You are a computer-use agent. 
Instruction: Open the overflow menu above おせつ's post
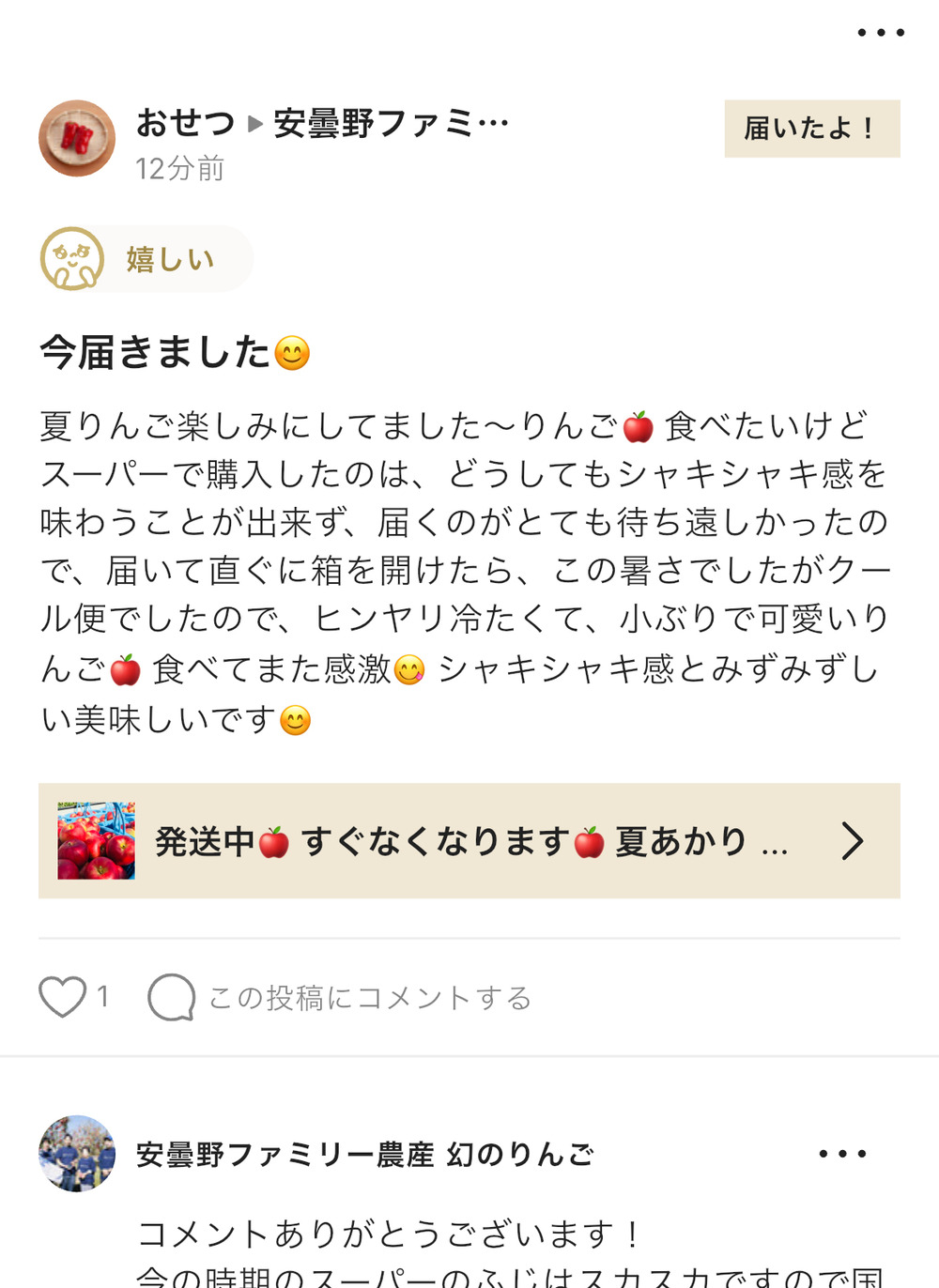click(x=881, y=33)
